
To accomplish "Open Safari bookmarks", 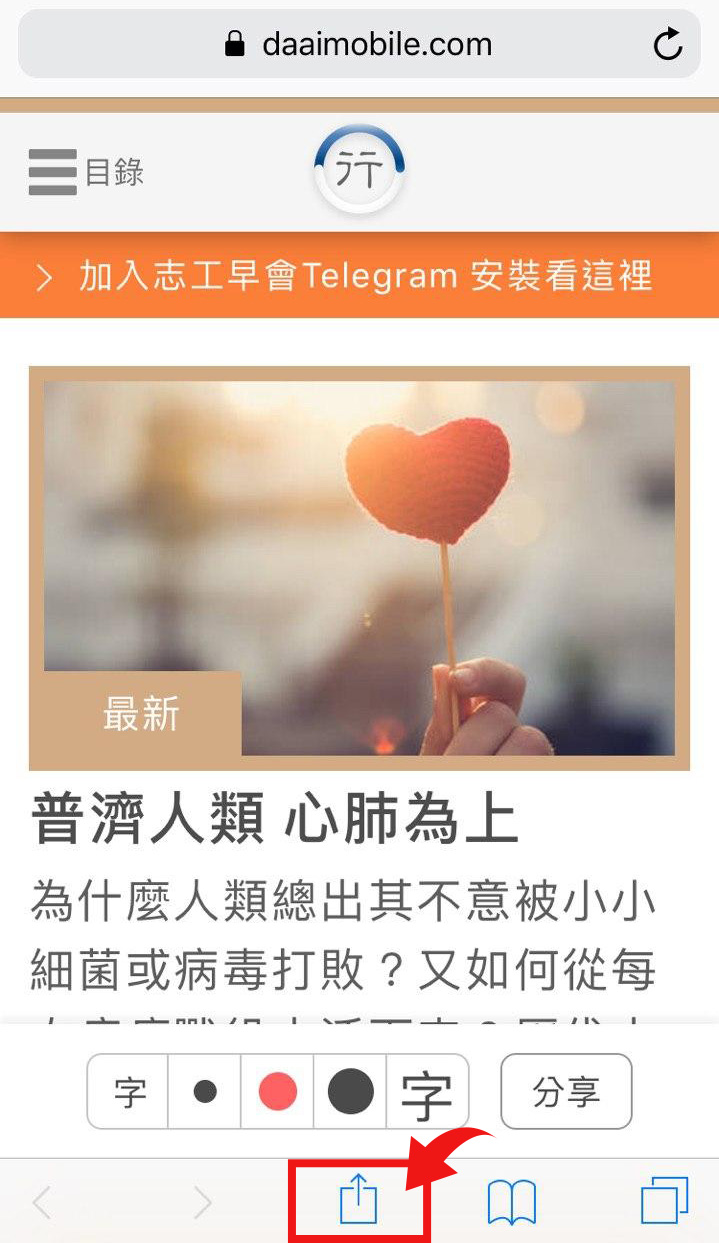I will 512,1201.
